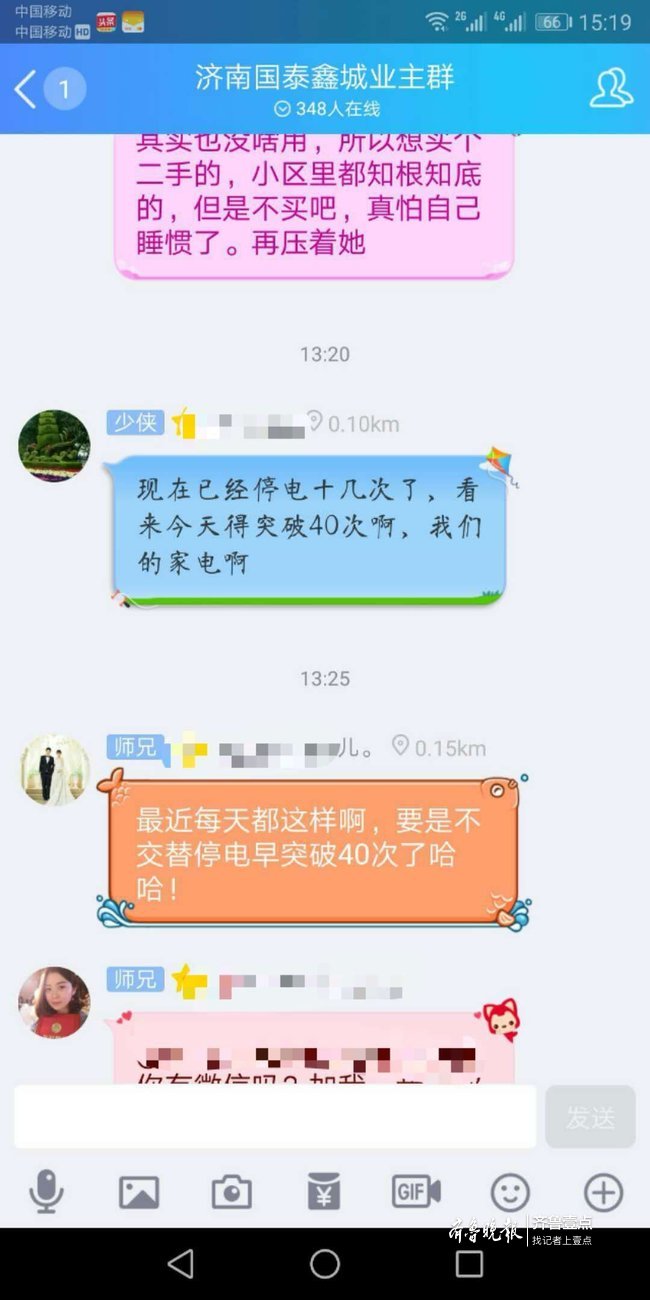Open the profile of the woman in red avatar
The image size is (650, 1300).
point(55,1001)
